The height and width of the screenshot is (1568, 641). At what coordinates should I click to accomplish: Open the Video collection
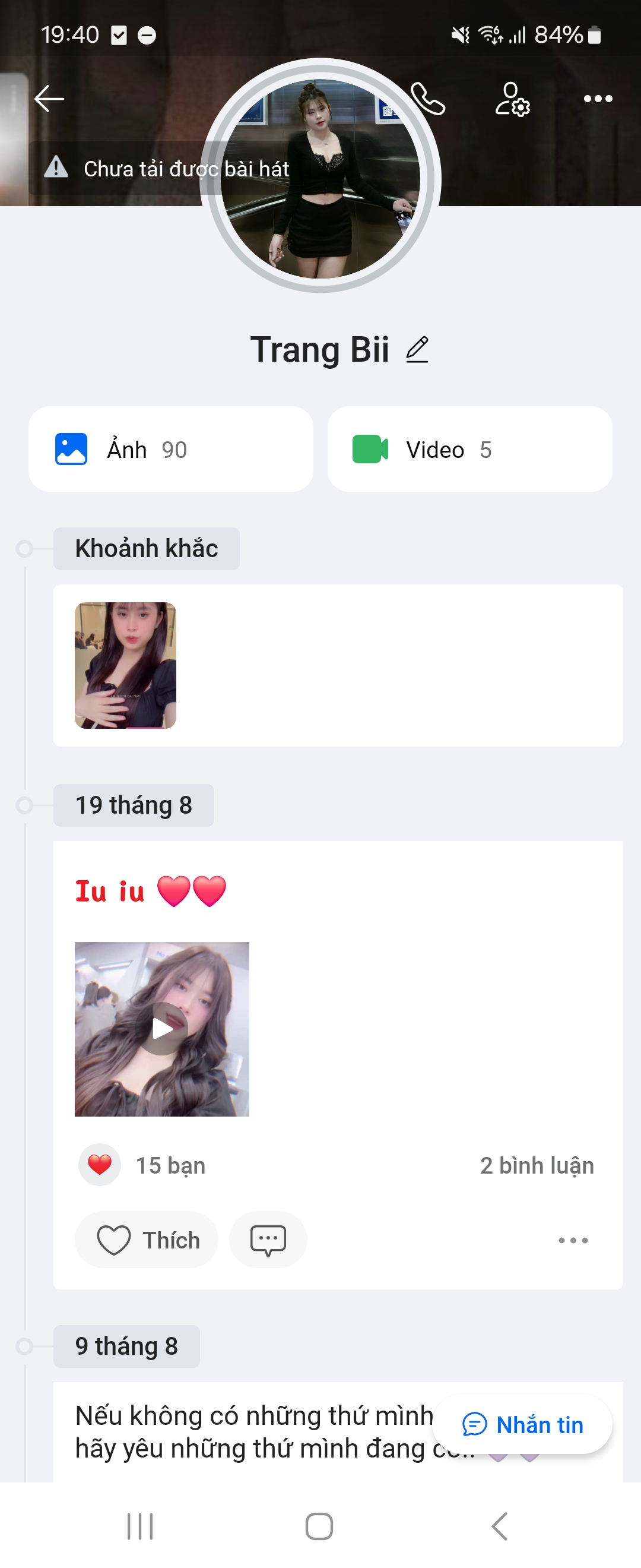click(x=469, y=449)
